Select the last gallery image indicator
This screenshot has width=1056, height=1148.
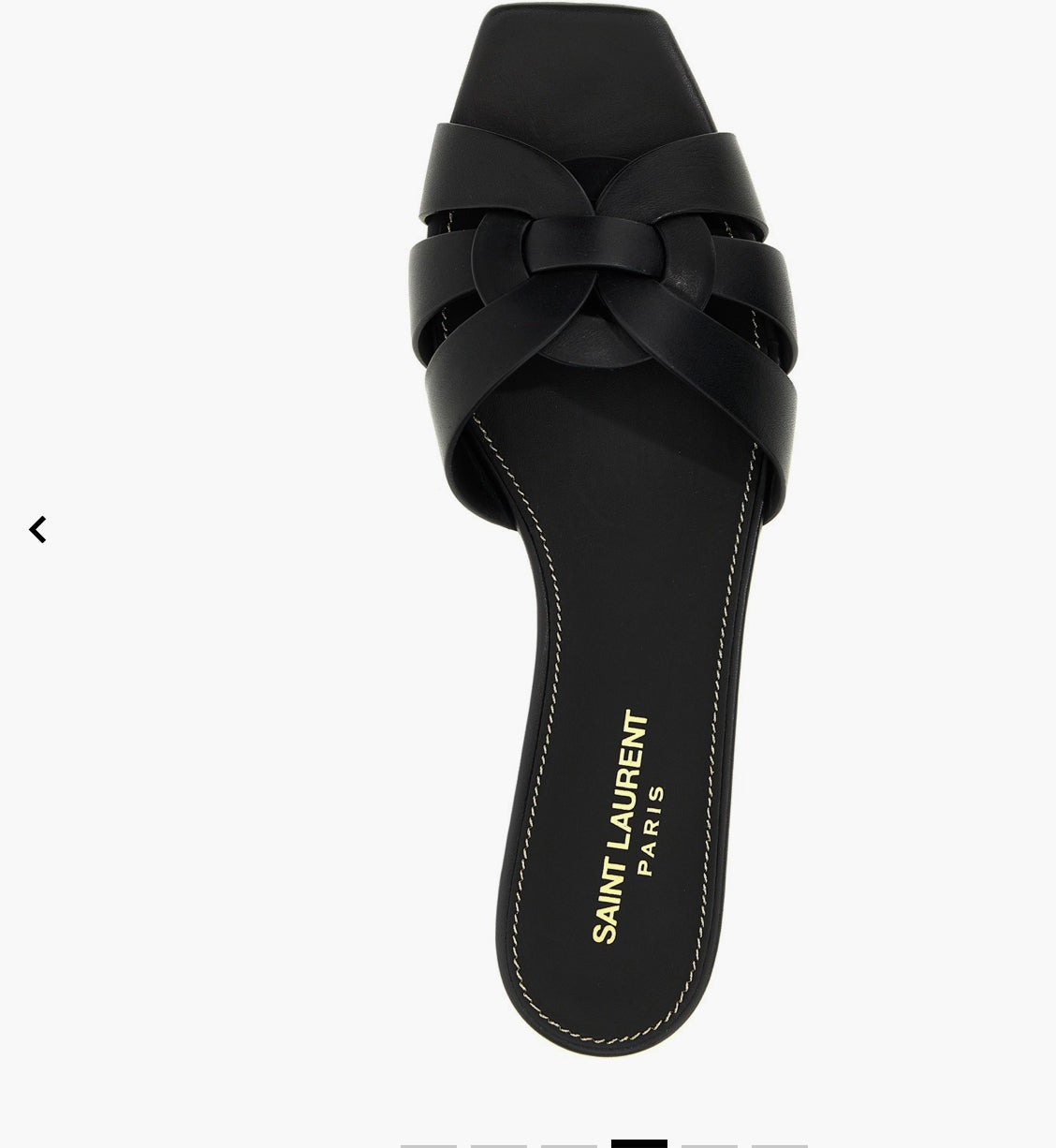click(779, 1143)
